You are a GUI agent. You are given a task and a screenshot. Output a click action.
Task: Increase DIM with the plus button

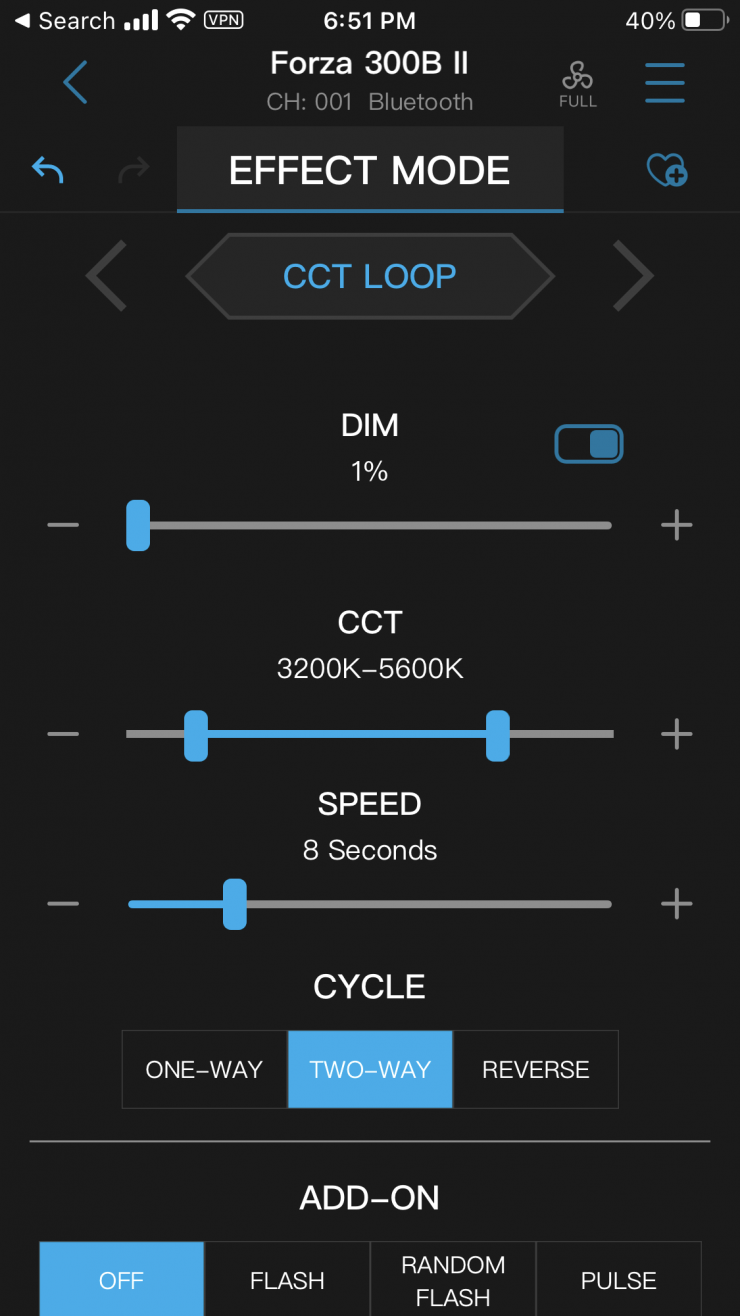[x=677, y=525]
